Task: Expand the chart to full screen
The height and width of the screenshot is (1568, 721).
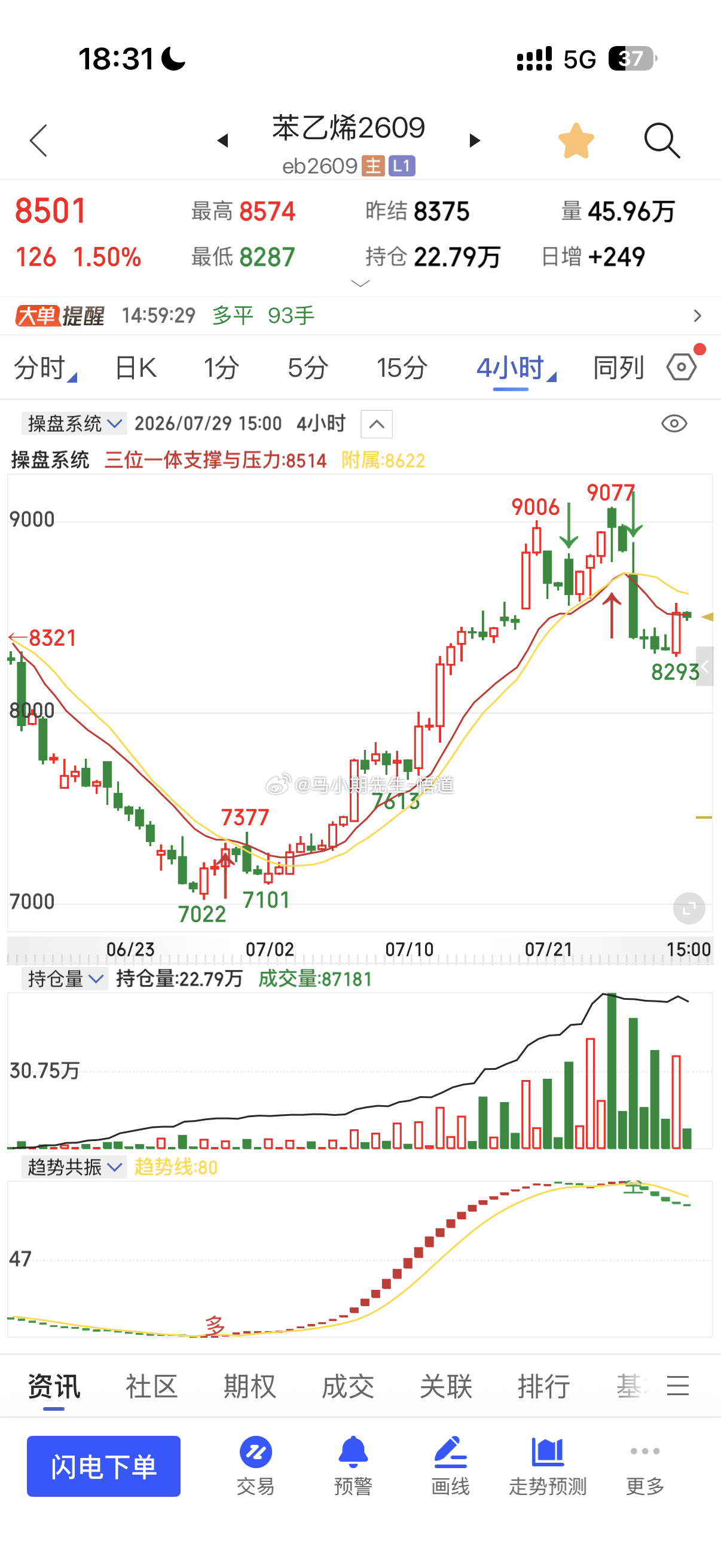Action: pos(689,909)
